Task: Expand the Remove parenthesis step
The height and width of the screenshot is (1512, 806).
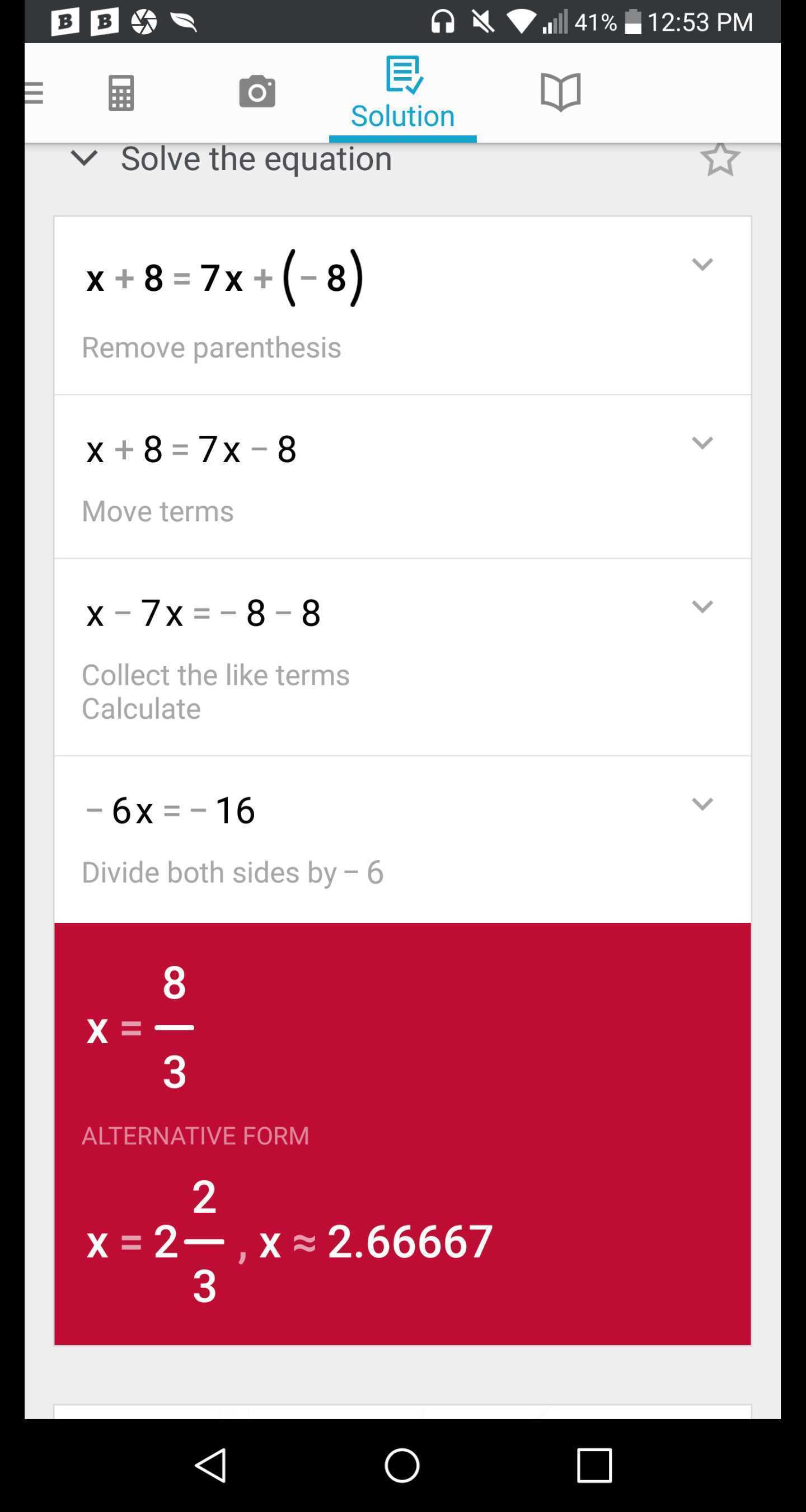Action: tap(702, 264)
